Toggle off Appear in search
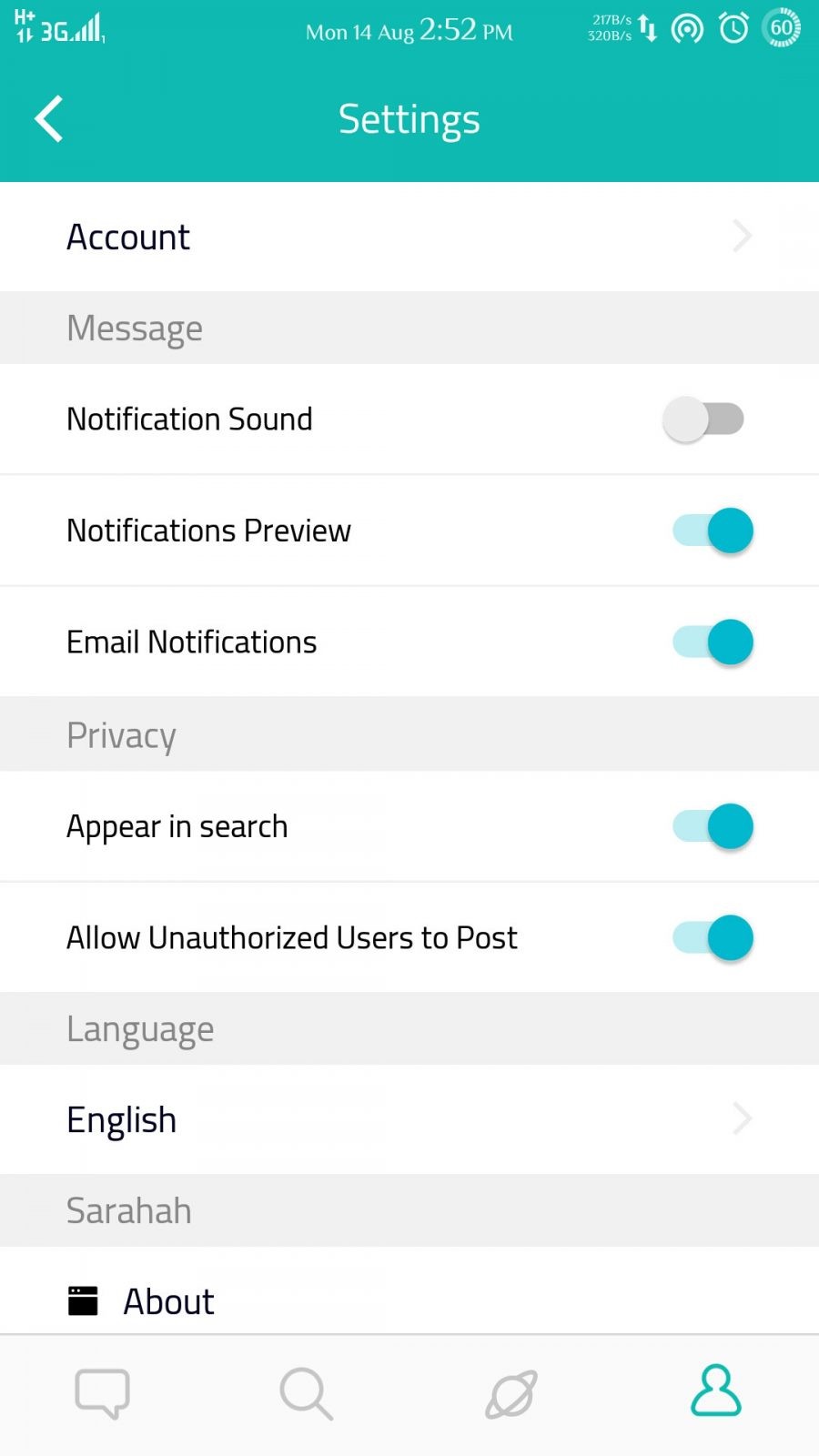This screenshot has width=819, height=1456. tap(713, 826)
